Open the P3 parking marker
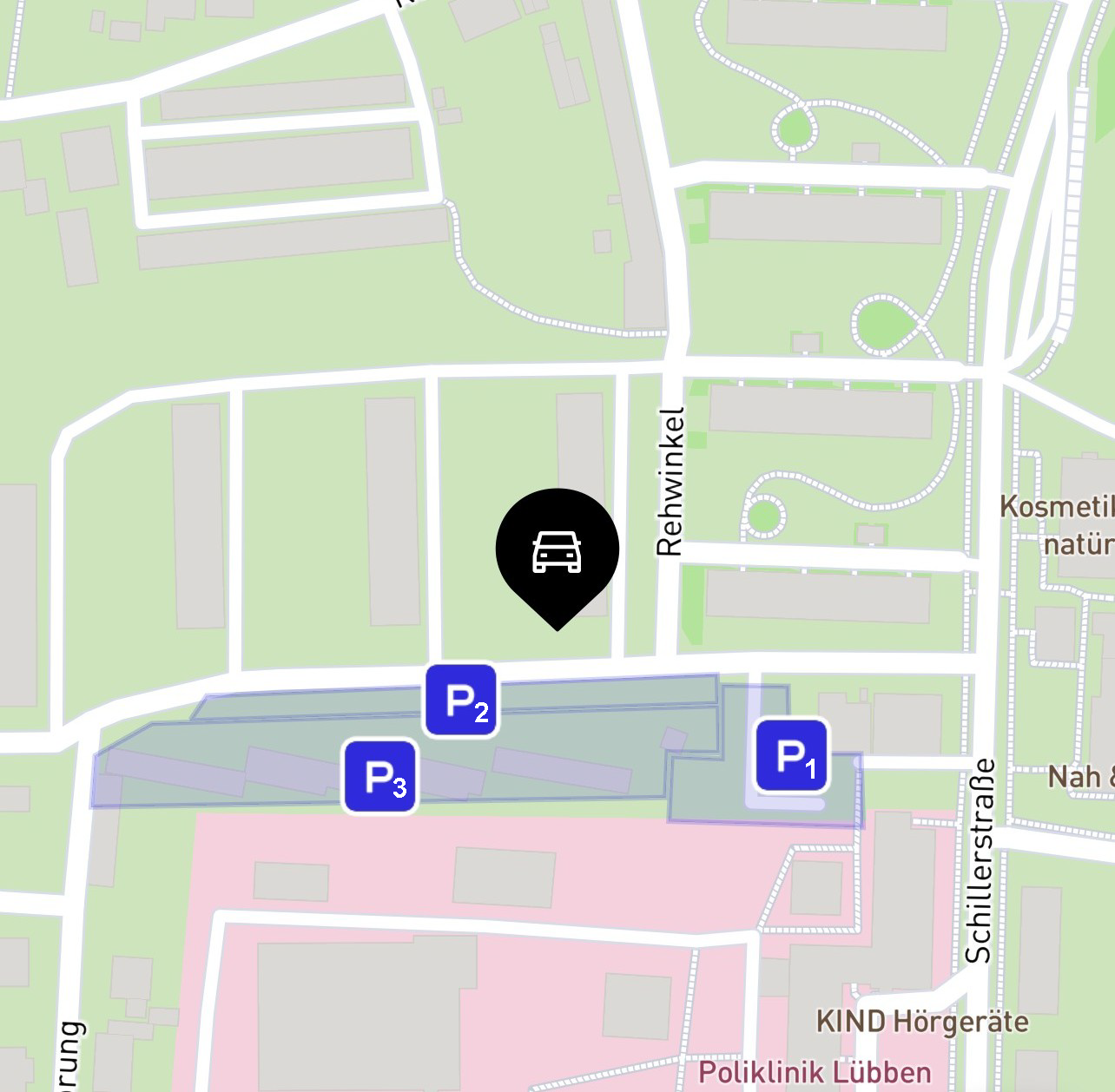The height and width of the screenshot is (1092, 1115). click(380, 776)
